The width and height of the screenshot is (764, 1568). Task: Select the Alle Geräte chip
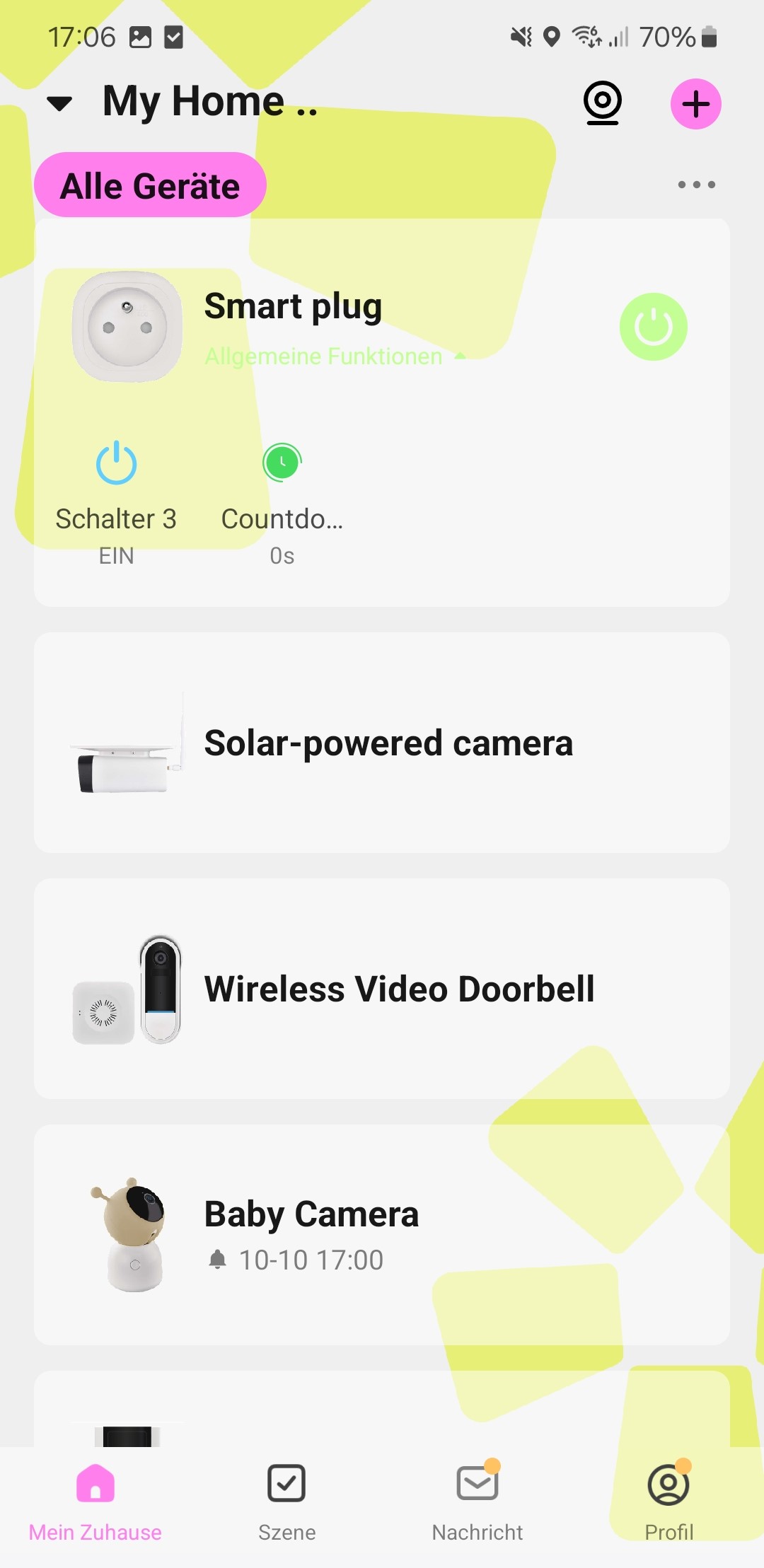[x=150, y=185]
